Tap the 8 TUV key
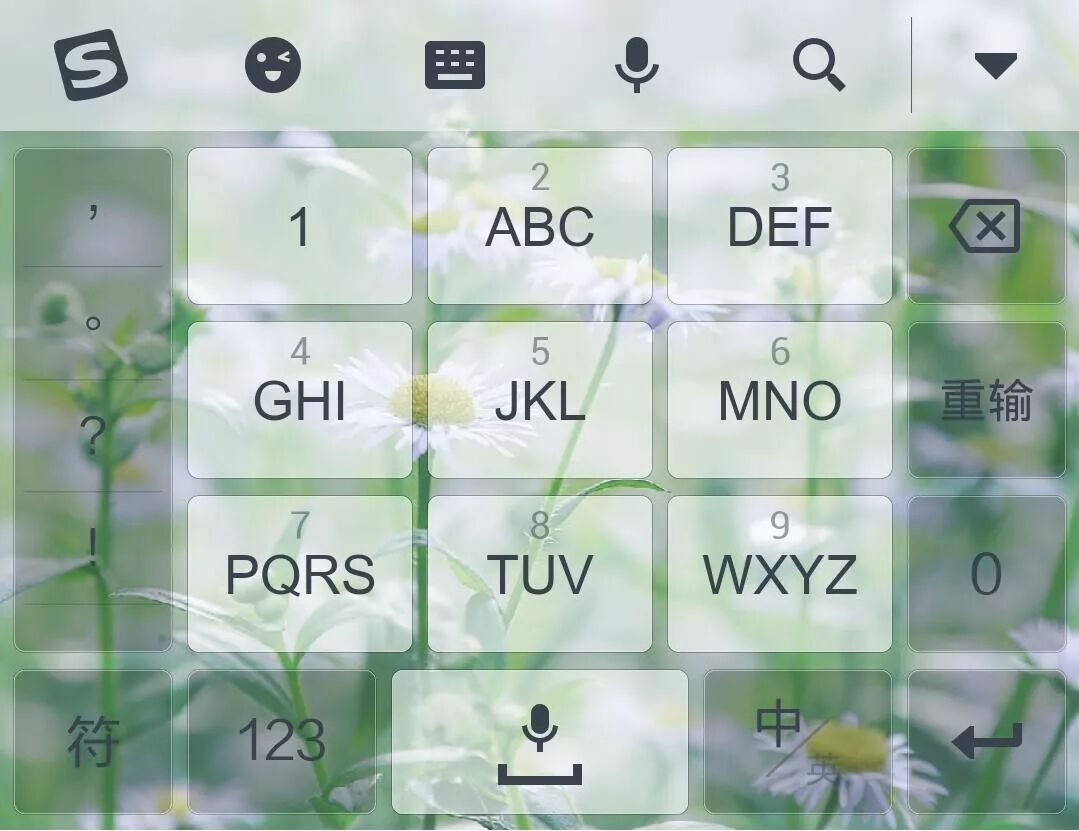The image size is (1079, 831). tap(540, 574)
